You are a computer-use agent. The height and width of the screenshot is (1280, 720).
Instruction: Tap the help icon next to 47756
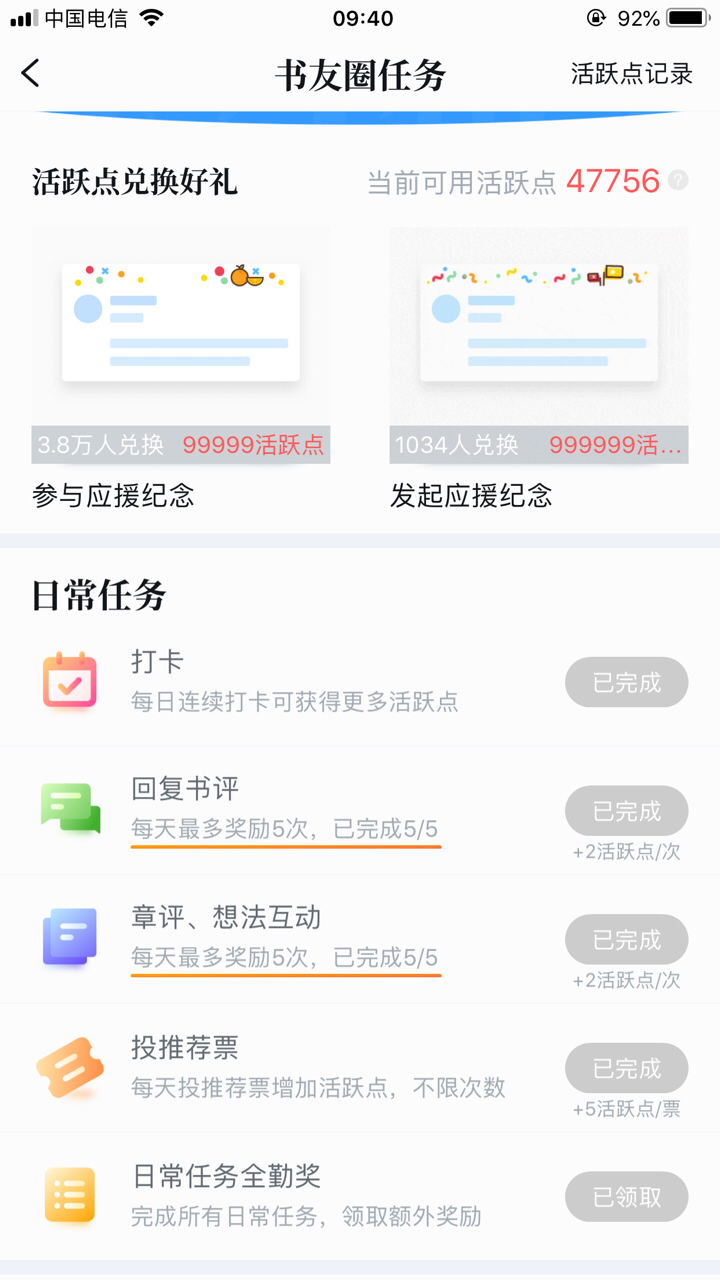point(679,181)
